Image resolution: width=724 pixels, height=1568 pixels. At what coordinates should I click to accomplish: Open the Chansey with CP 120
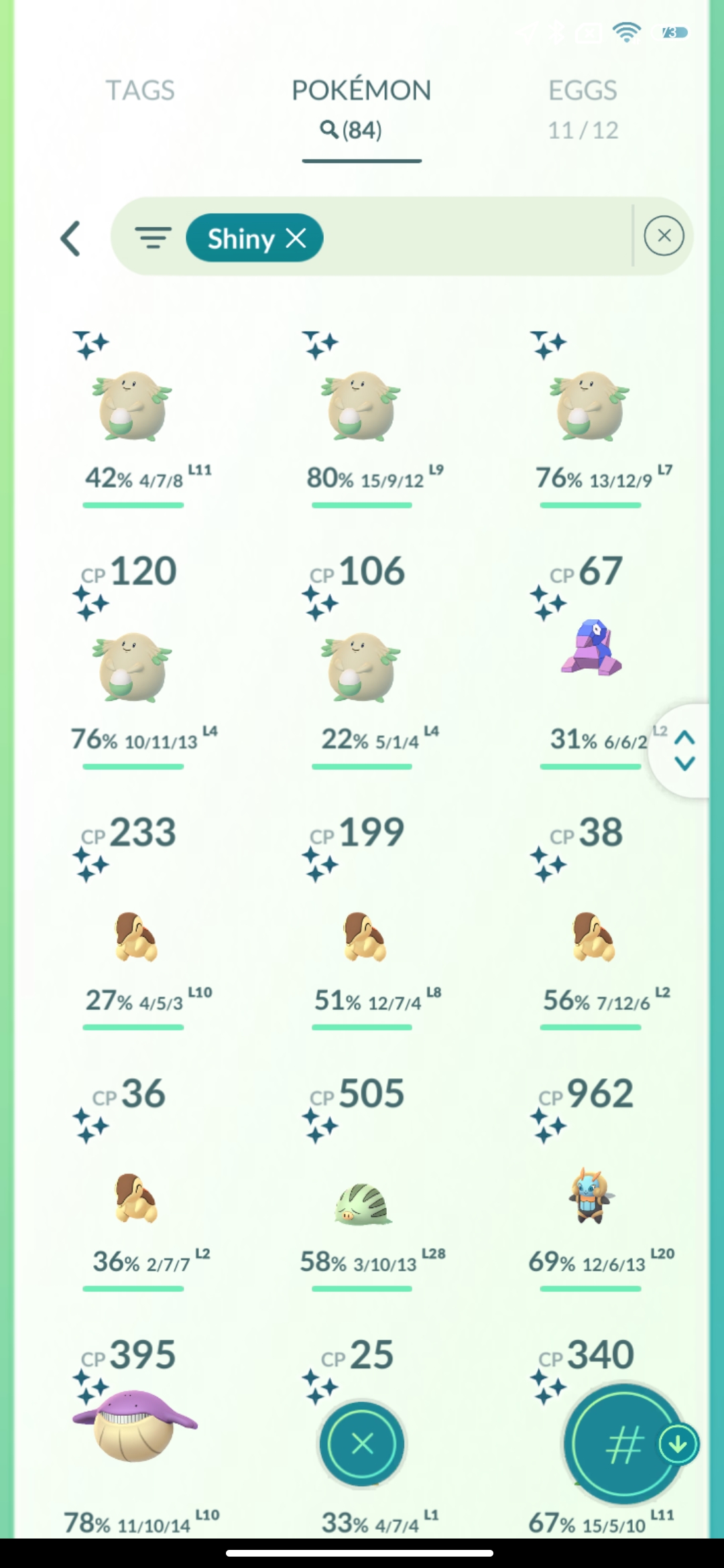pyautogui.click(x=133, y=667)
